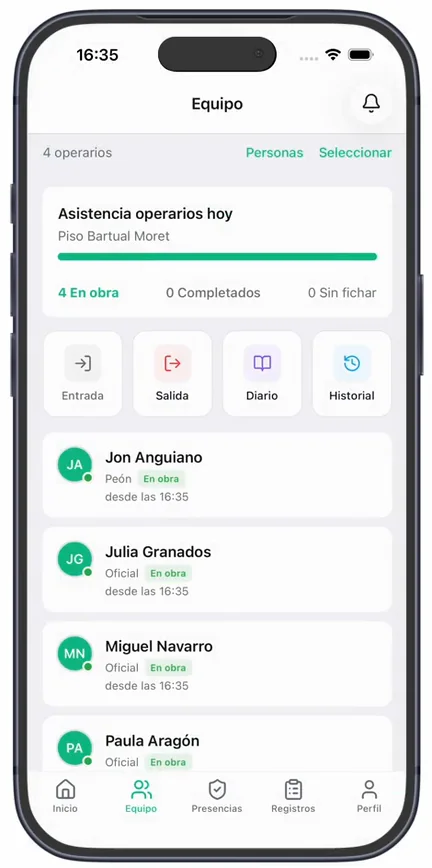Open the notifications bell
The width and height of the screenshot is (432, 868).
371,104
